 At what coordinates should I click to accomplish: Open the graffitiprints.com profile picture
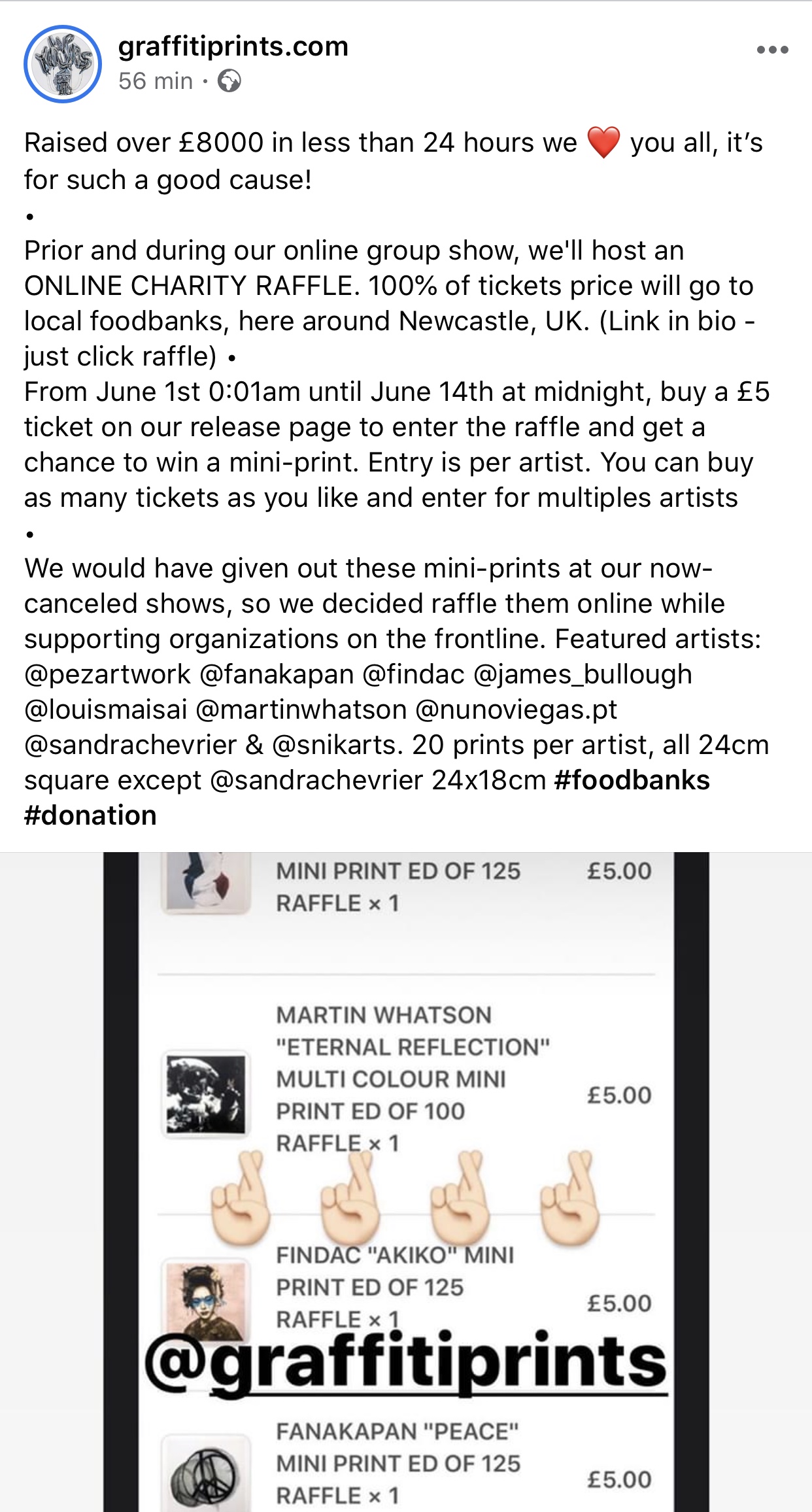63,64
